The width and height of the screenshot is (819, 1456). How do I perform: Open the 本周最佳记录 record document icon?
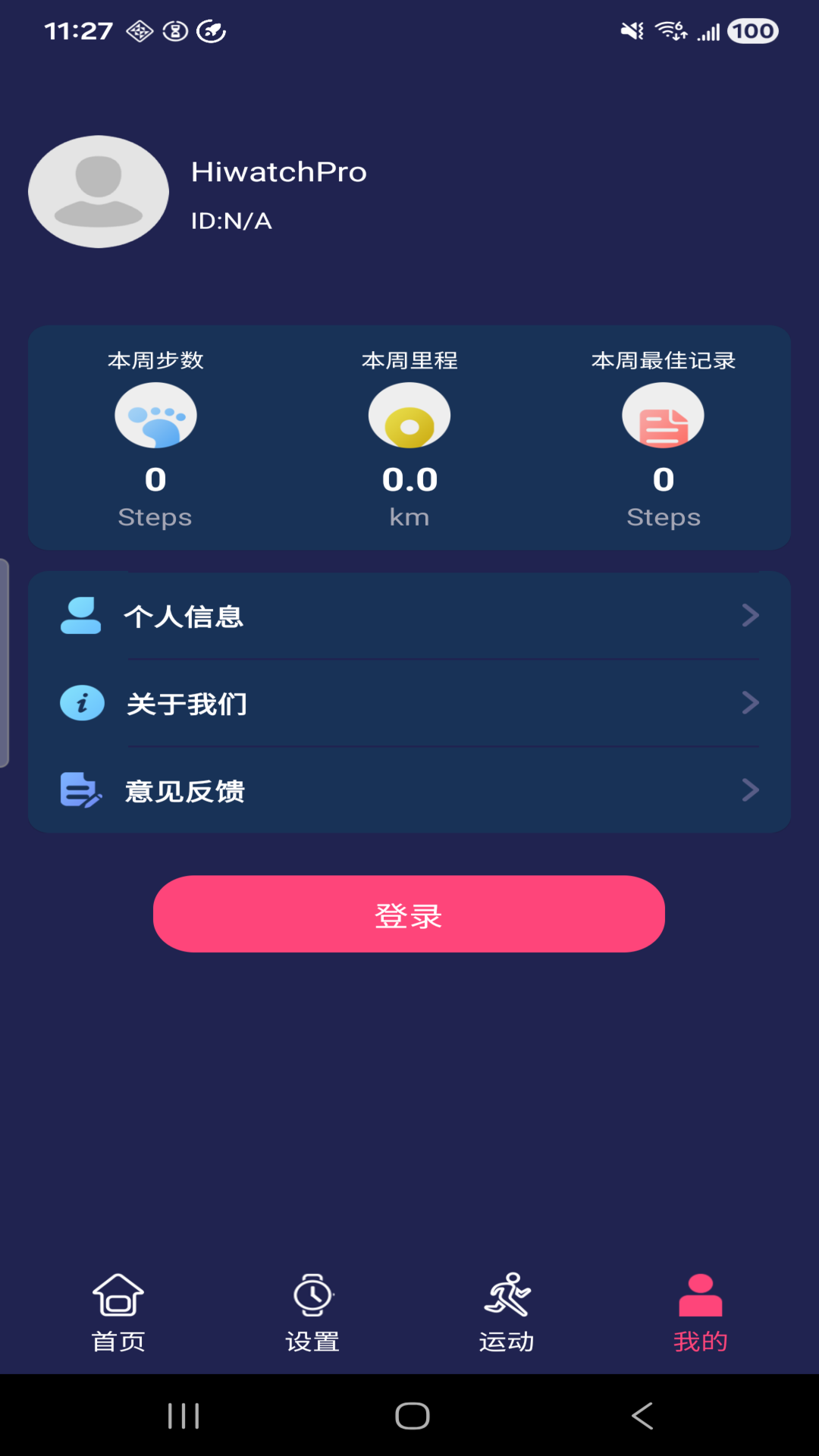[664, 415]
